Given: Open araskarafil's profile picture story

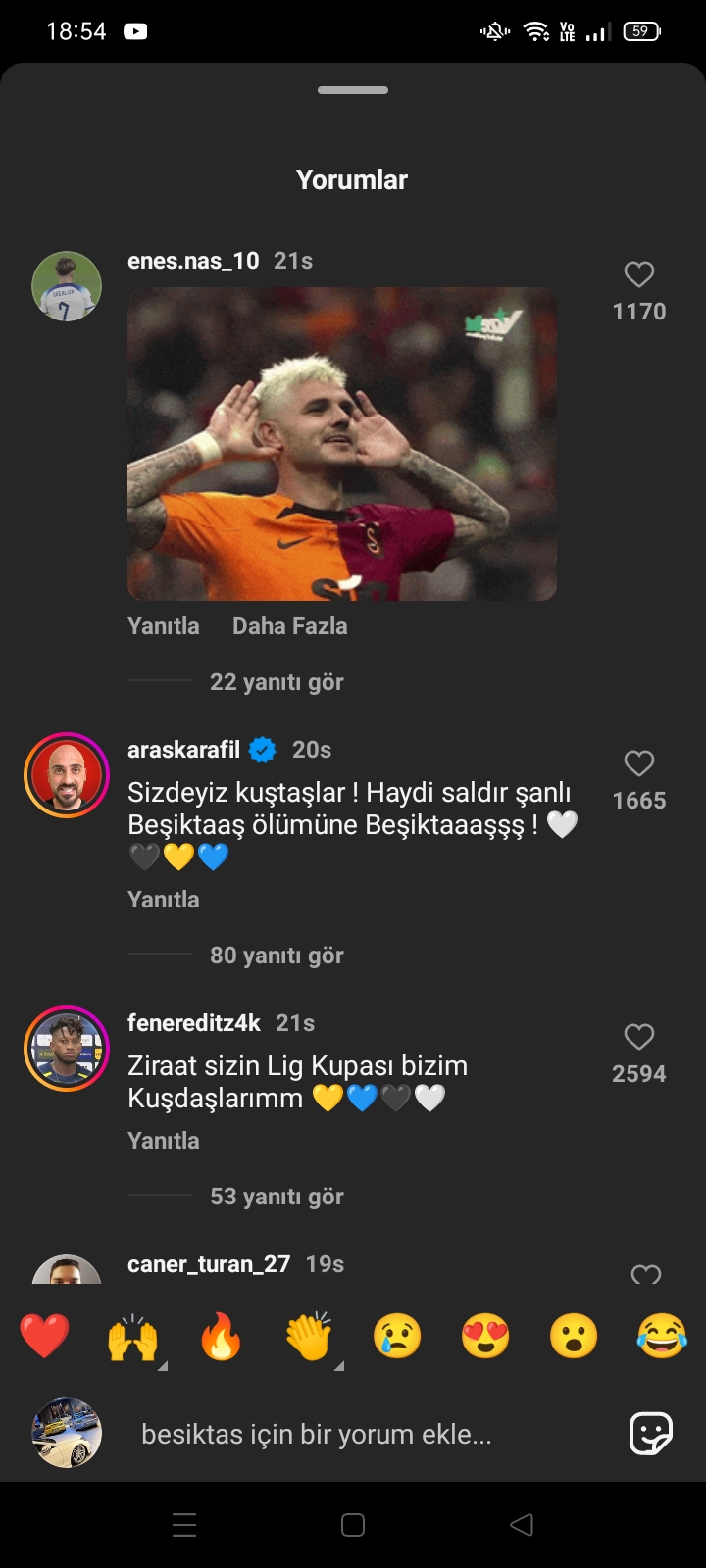Looking at the screenshot, I should point(67,775).
